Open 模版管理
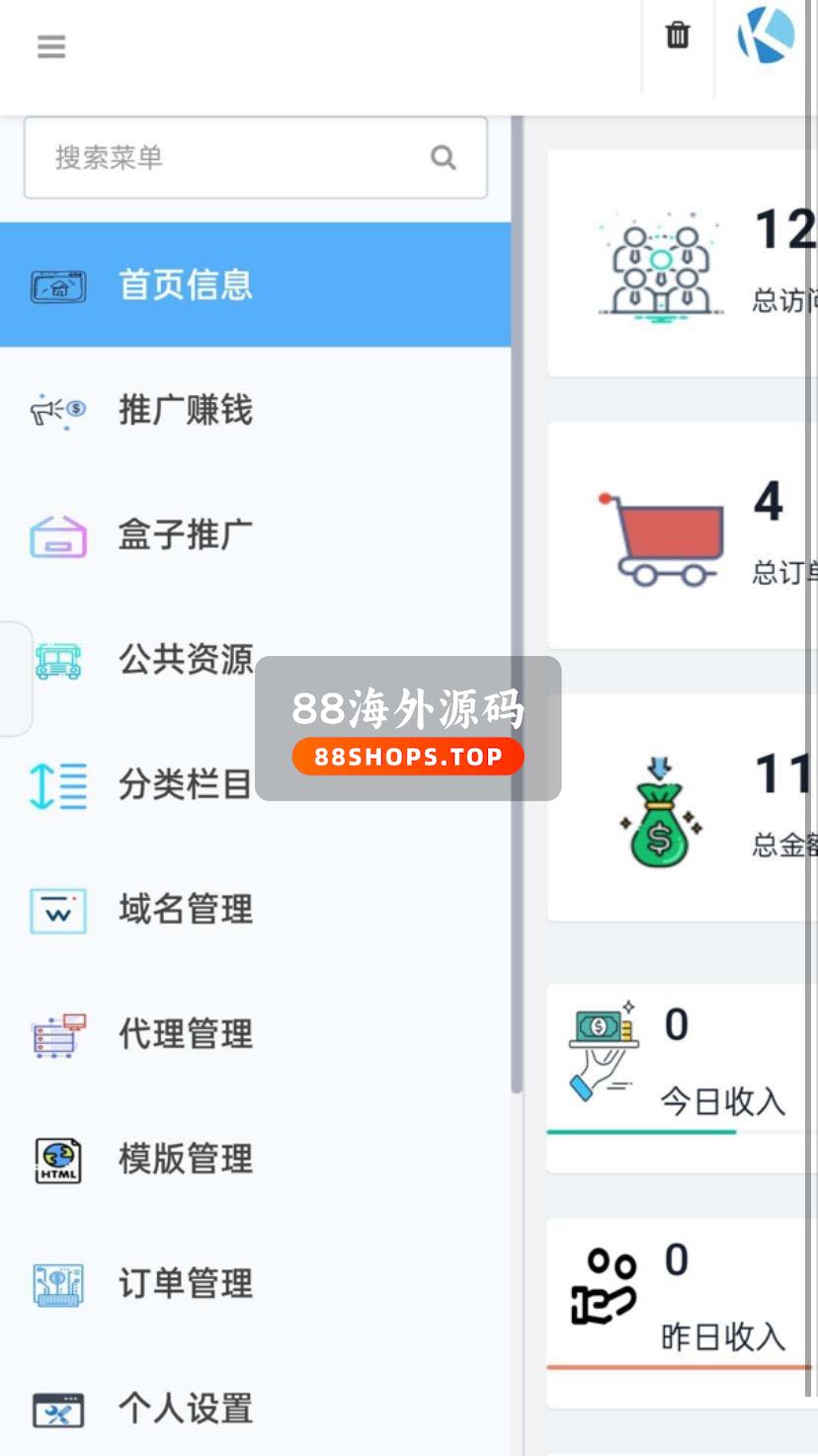This screenshot has width=818, height=1456. (x=185, y=1159)
